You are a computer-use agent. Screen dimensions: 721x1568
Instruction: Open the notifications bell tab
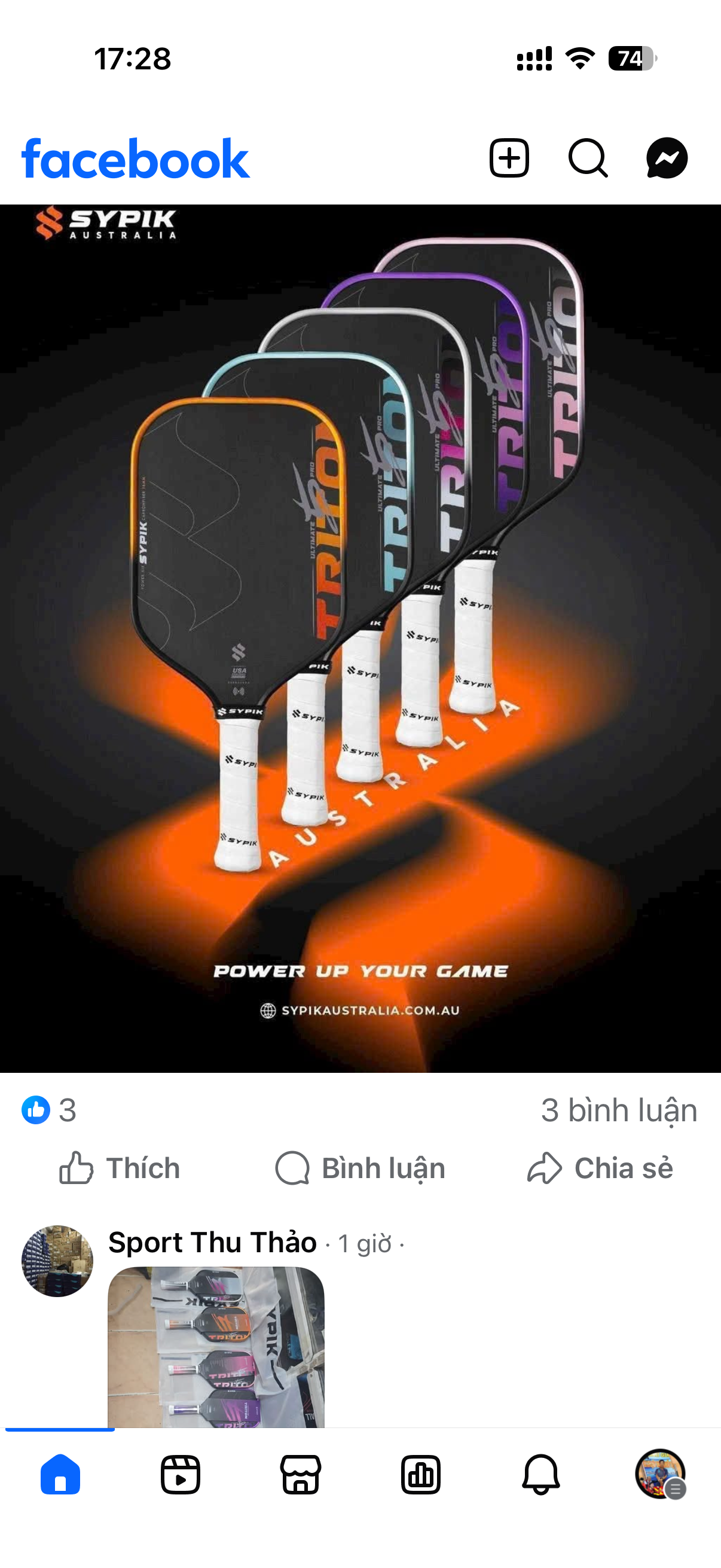541,1474
